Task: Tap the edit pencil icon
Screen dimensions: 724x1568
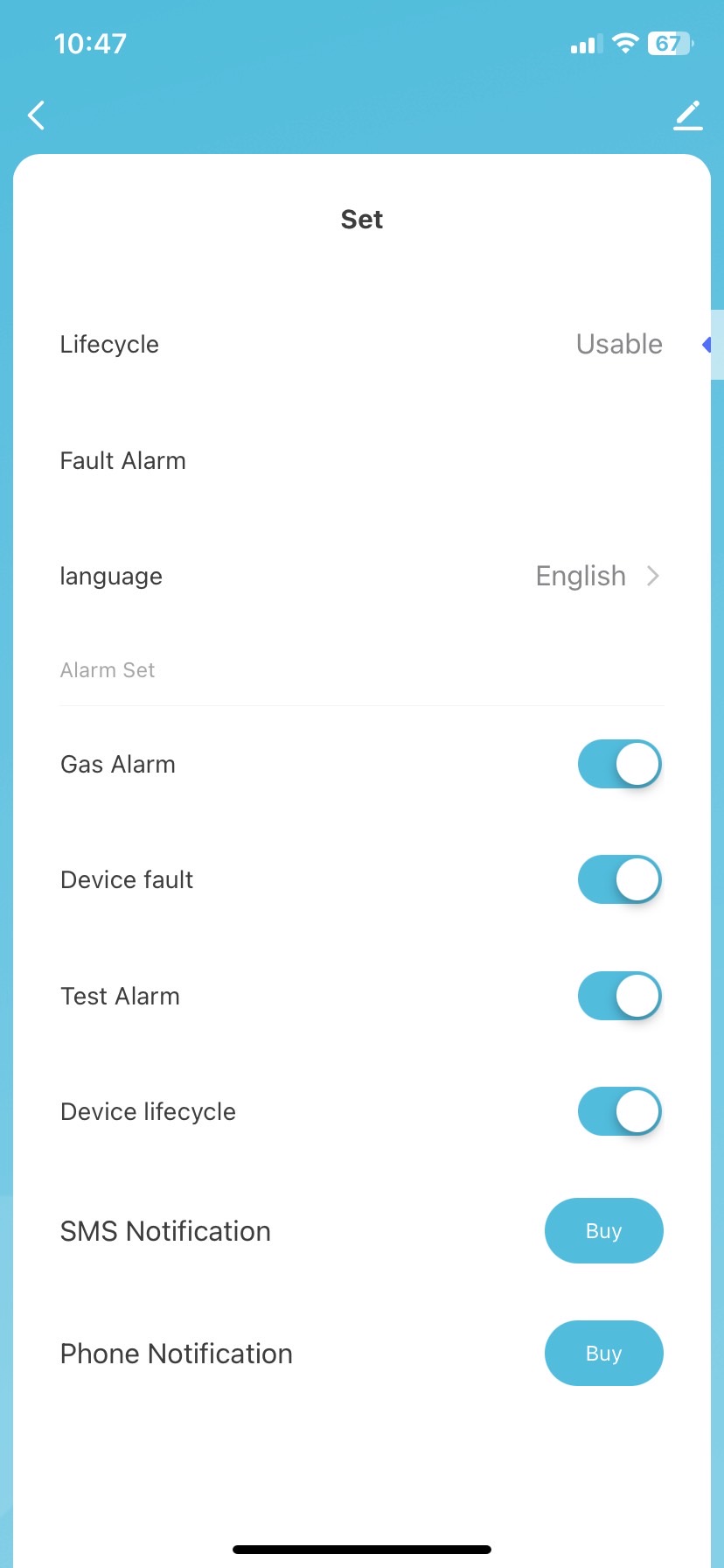Action: point(688,115)
